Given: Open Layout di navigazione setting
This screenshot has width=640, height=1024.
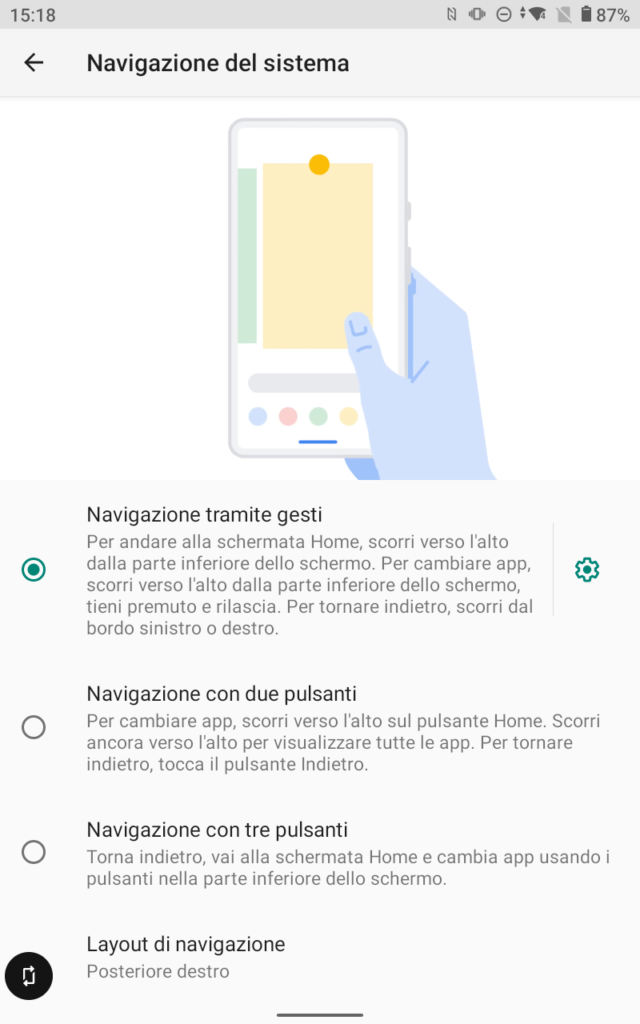Looking at the screenshot, I should [186, 956].
